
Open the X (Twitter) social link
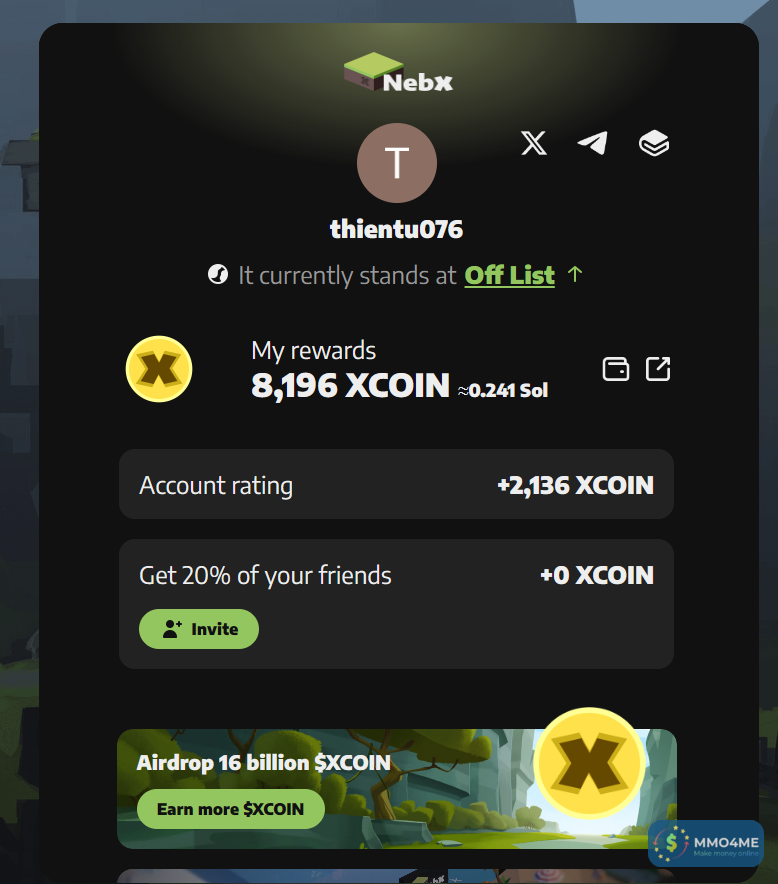click(534, 144)
